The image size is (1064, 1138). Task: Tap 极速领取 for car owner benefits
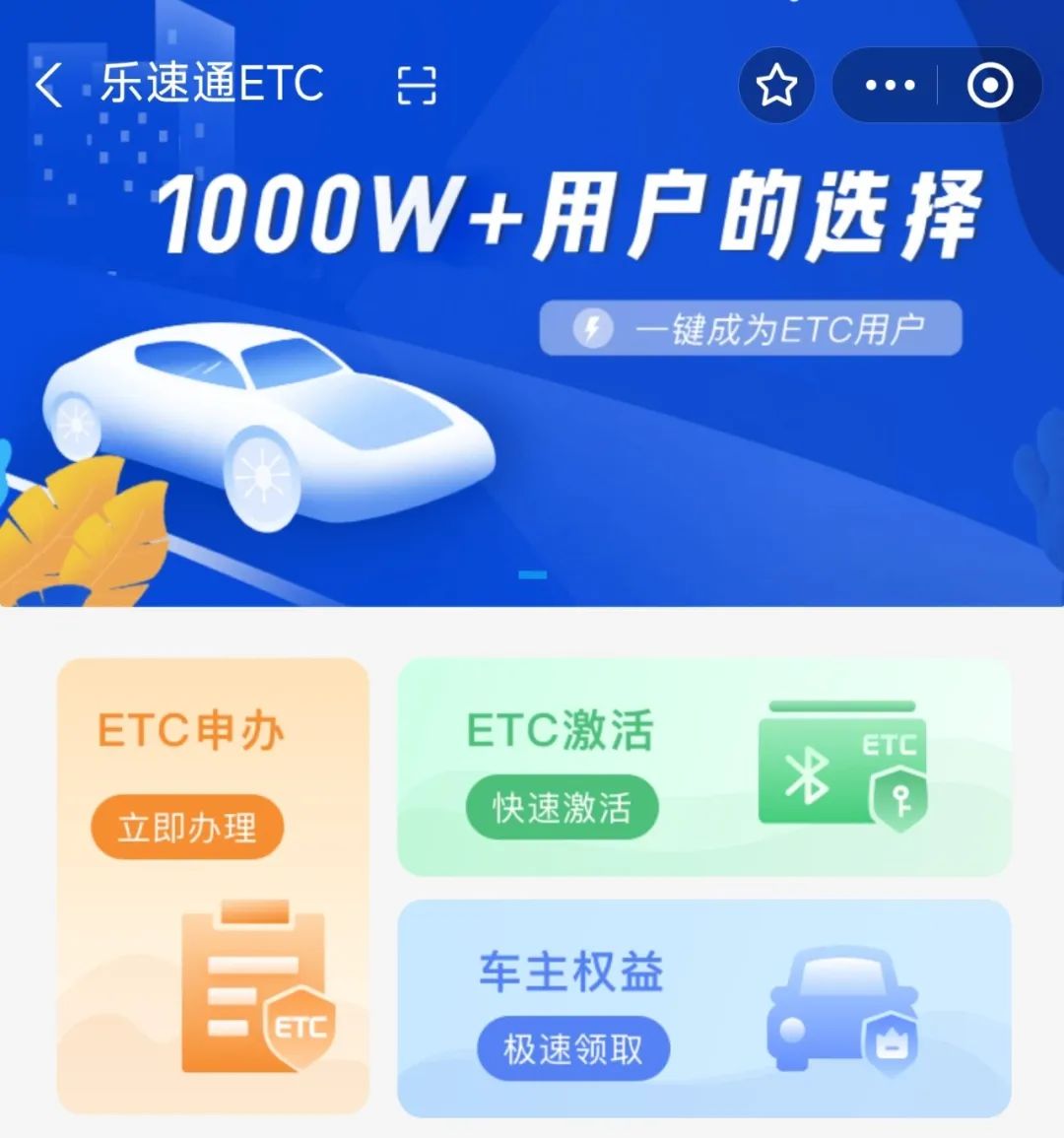(573, 1048)
